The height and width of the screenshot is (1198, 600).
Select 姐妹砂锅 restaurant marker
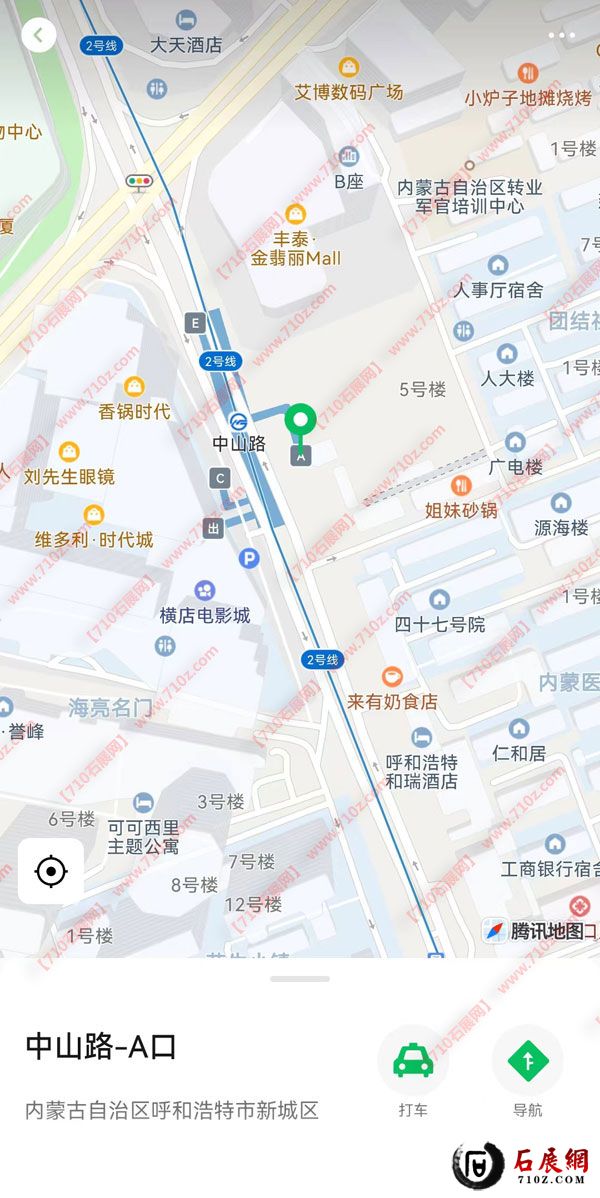pyautogui.click(x=461, y=485)
